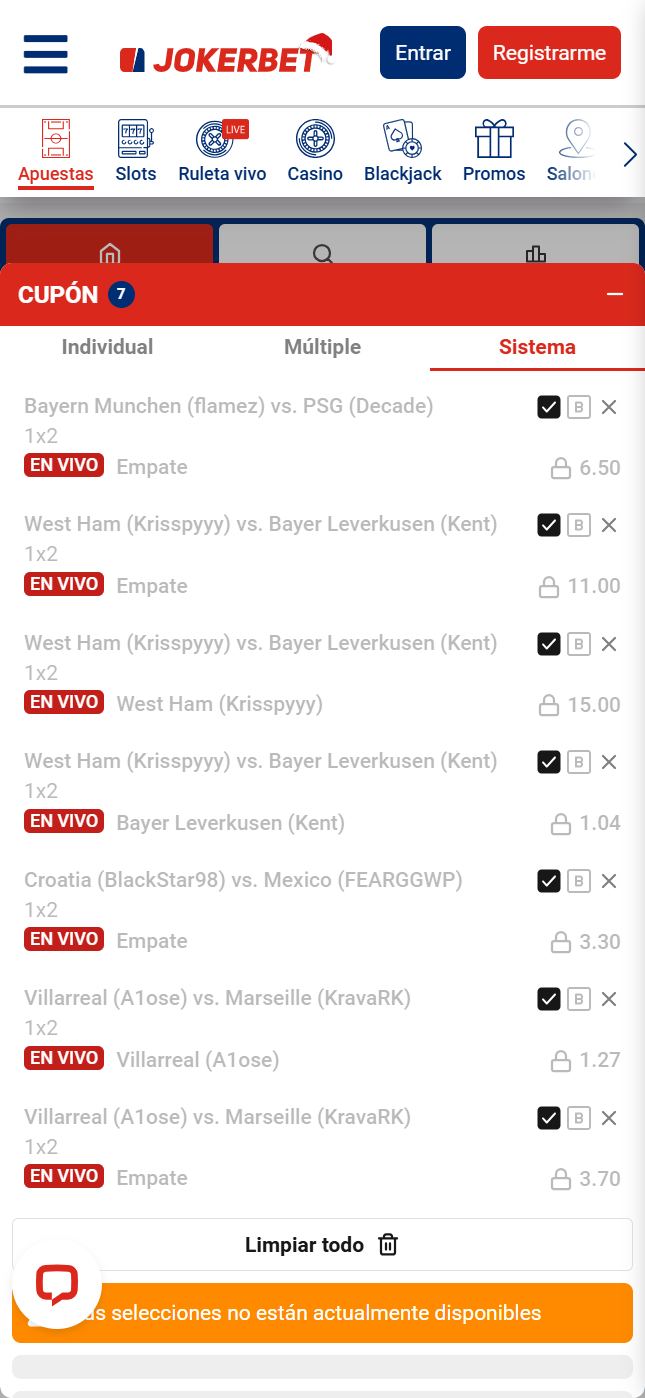Open the Blackjack section
645x1398 pixels.
(402, 152)
